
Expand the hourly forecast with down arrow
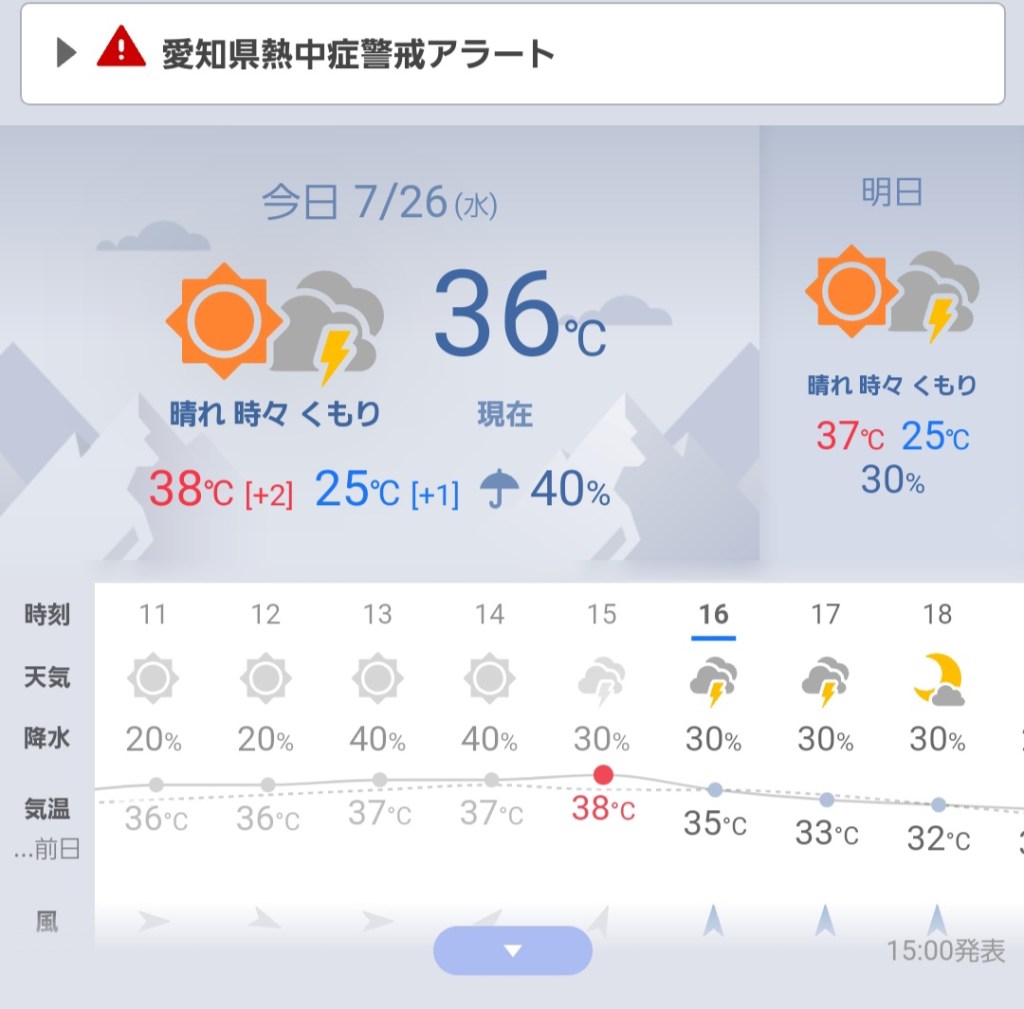coord(512,950)
